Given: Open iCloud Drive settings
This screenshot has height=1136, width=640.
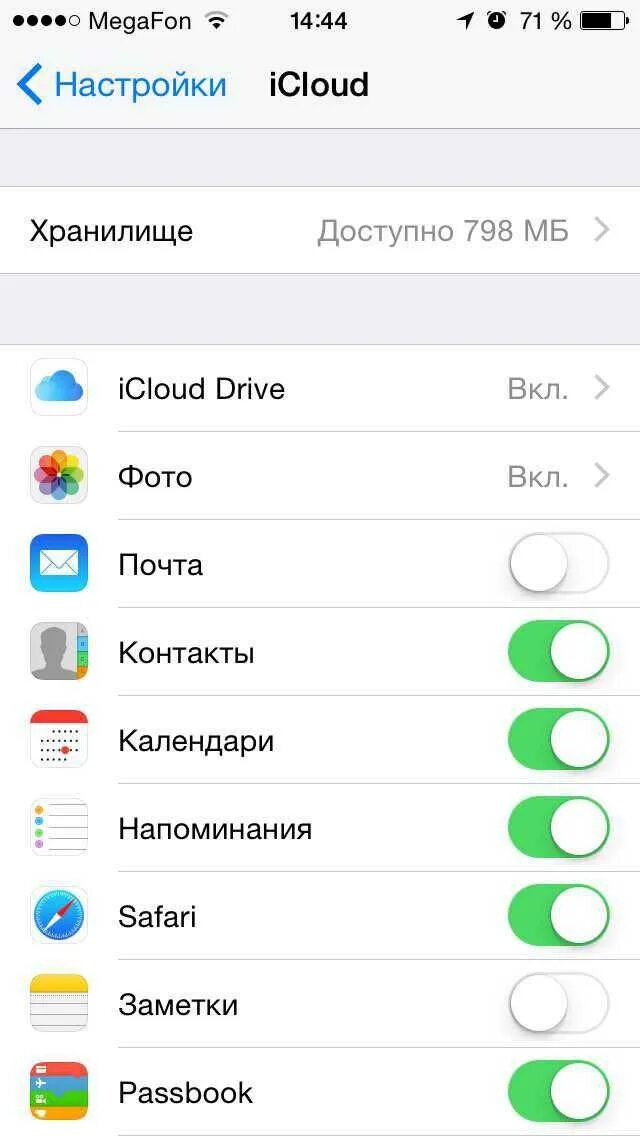Looking at the screenshot, I should tap(320, 388).
